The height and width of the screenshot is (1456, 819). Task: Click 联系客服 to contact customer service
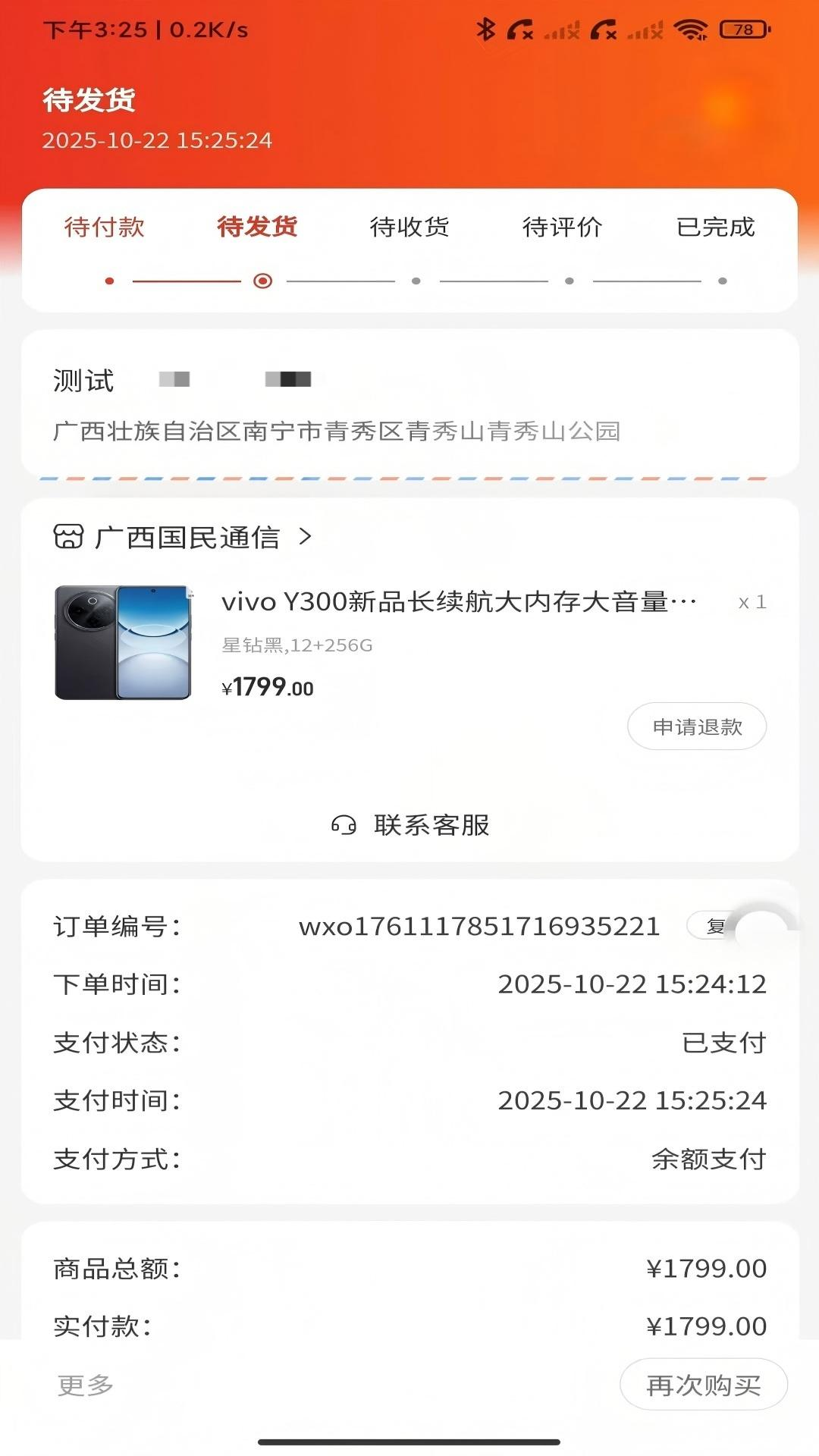[430, 826]
